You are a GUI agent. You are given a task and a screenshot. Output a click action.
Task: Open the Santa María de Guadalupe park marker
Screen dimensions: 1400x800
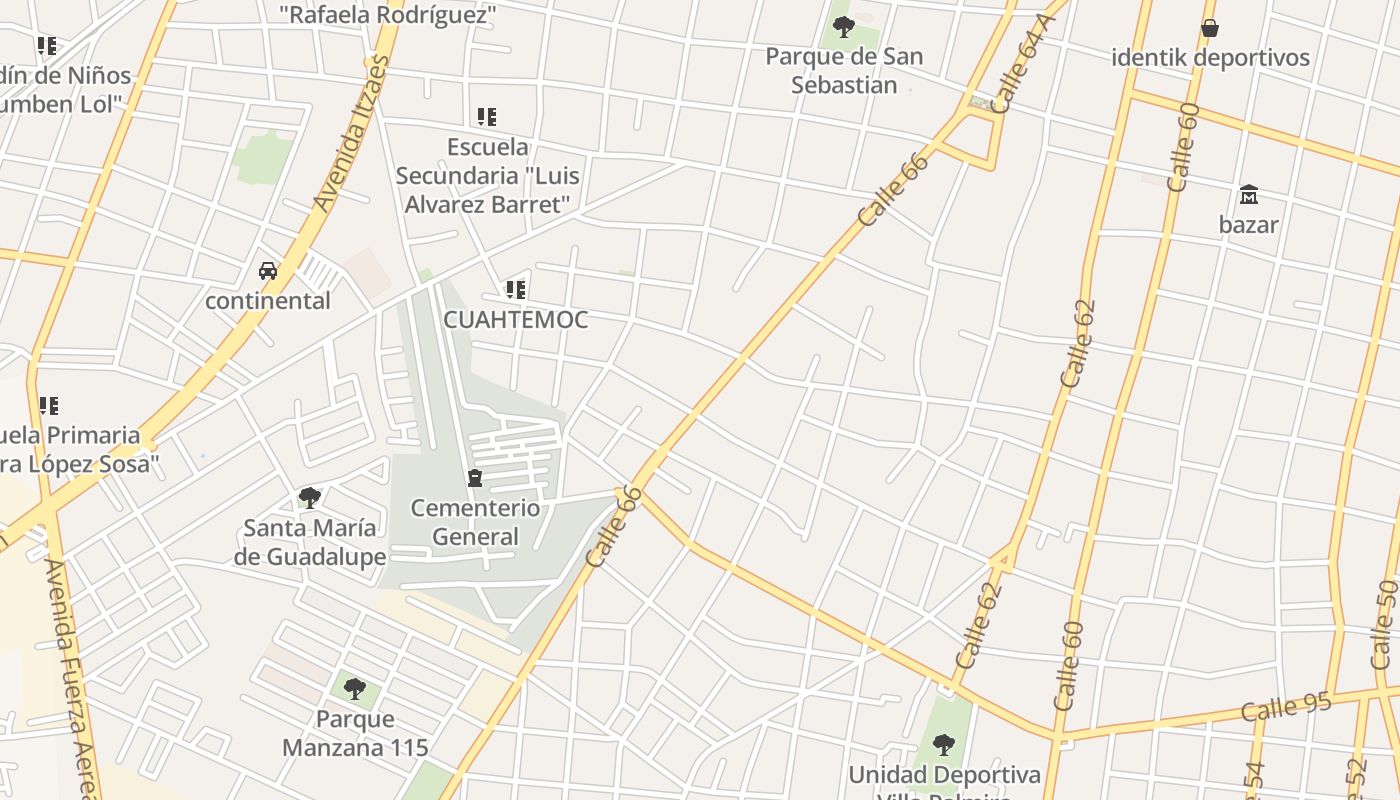(x=310, y=497)
